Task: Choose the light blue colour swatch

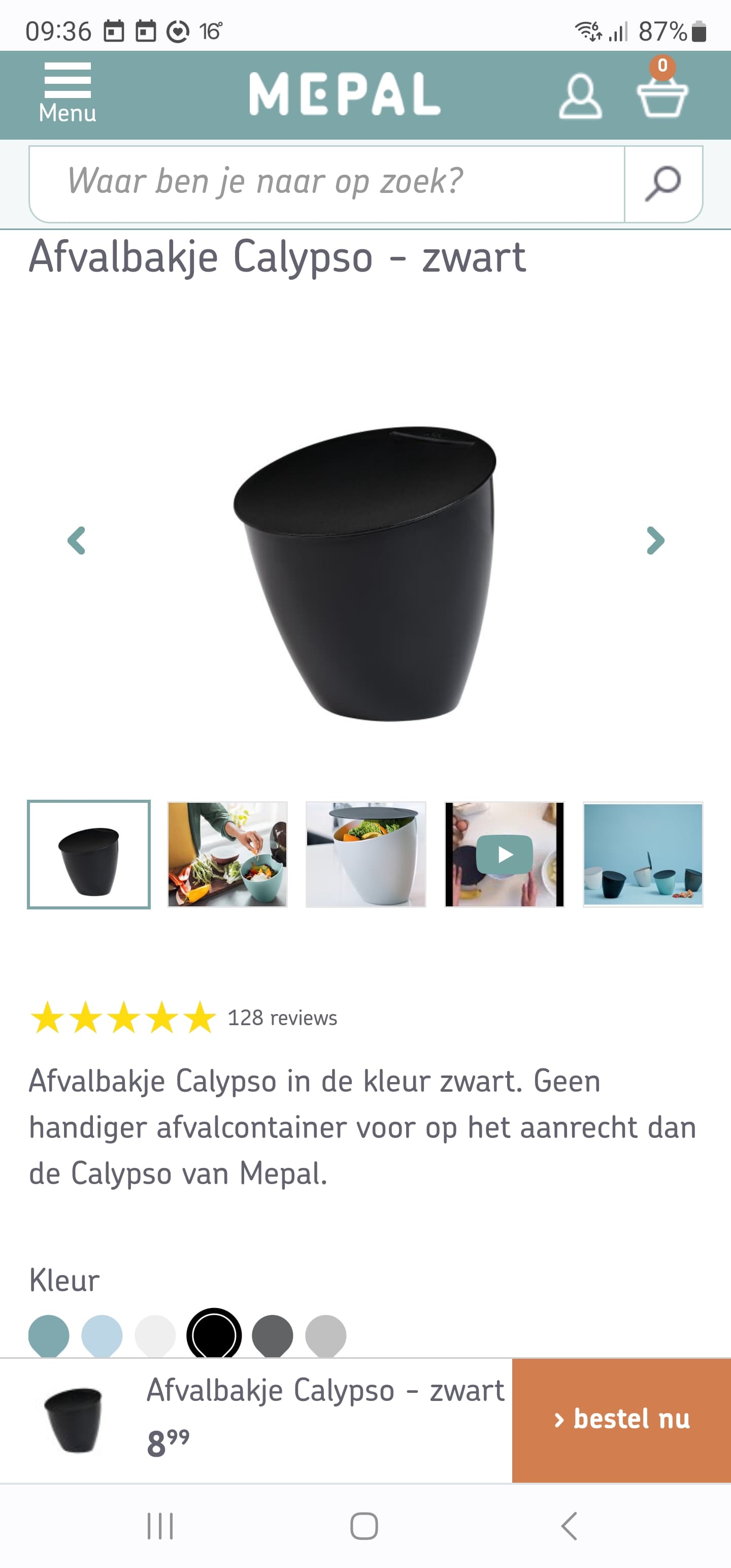Action: coord(102,1335)
